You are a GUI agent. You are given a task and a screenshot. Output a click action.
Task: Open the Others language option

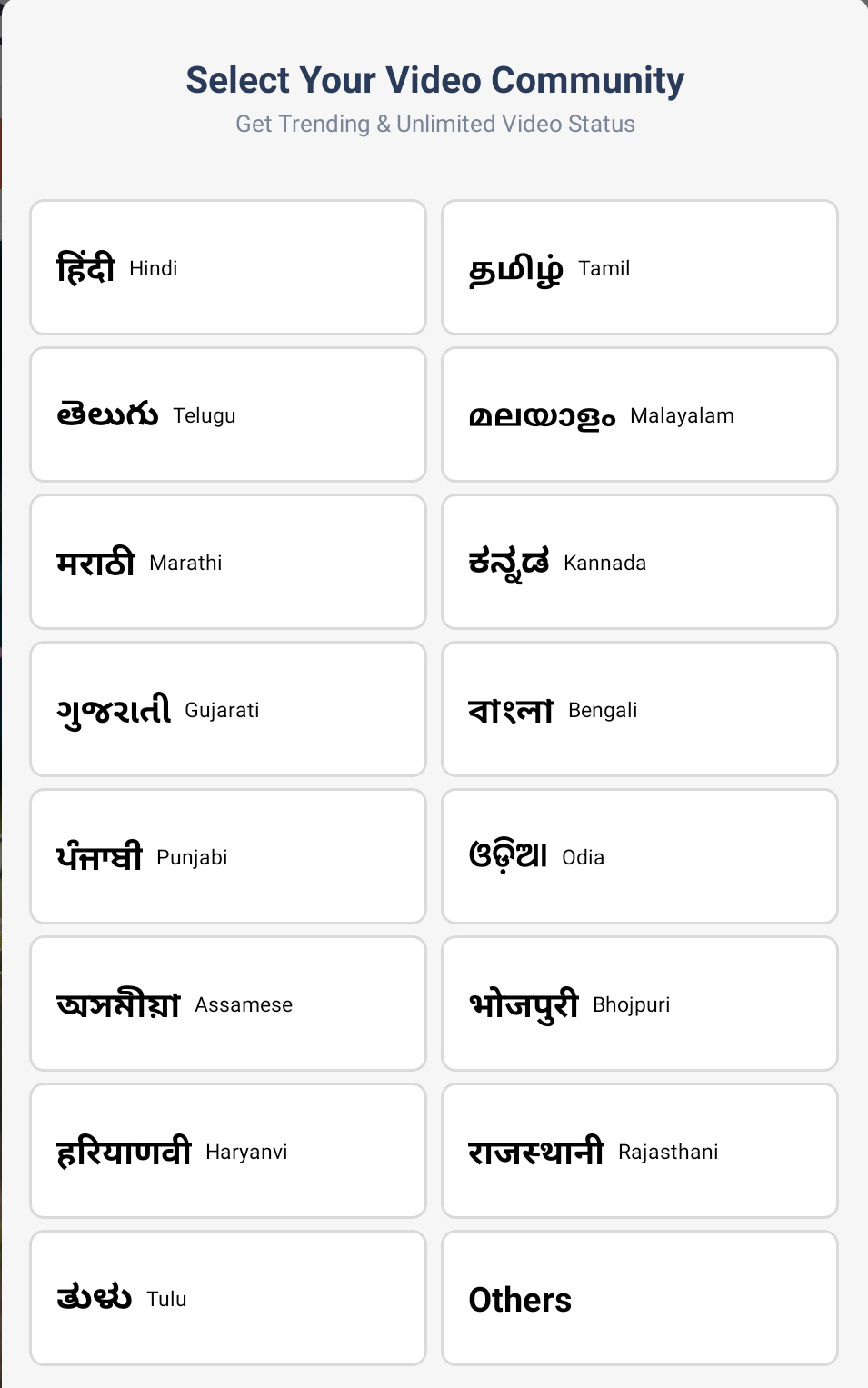(639, 1298)
